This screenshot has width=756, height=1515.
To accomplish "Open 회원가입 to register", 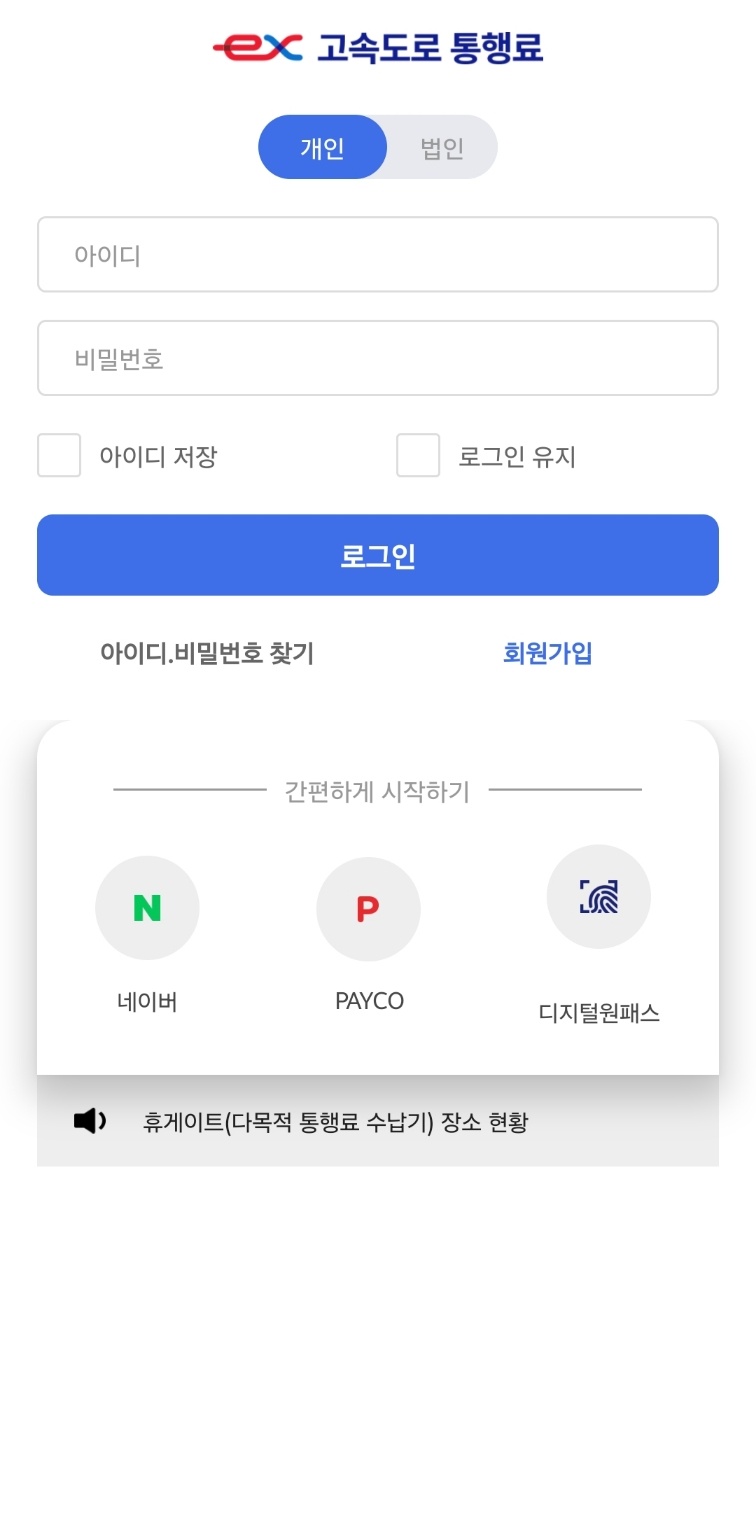I will [546, 654].
